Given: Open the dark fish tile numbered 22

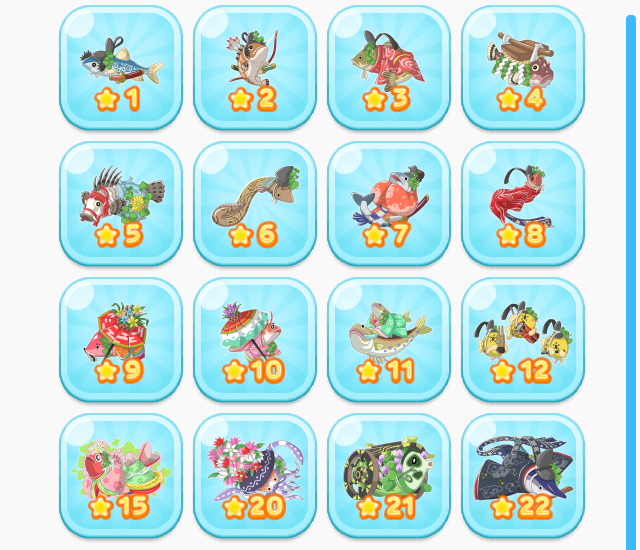Looking at the screenshot, I should [522, 475].
